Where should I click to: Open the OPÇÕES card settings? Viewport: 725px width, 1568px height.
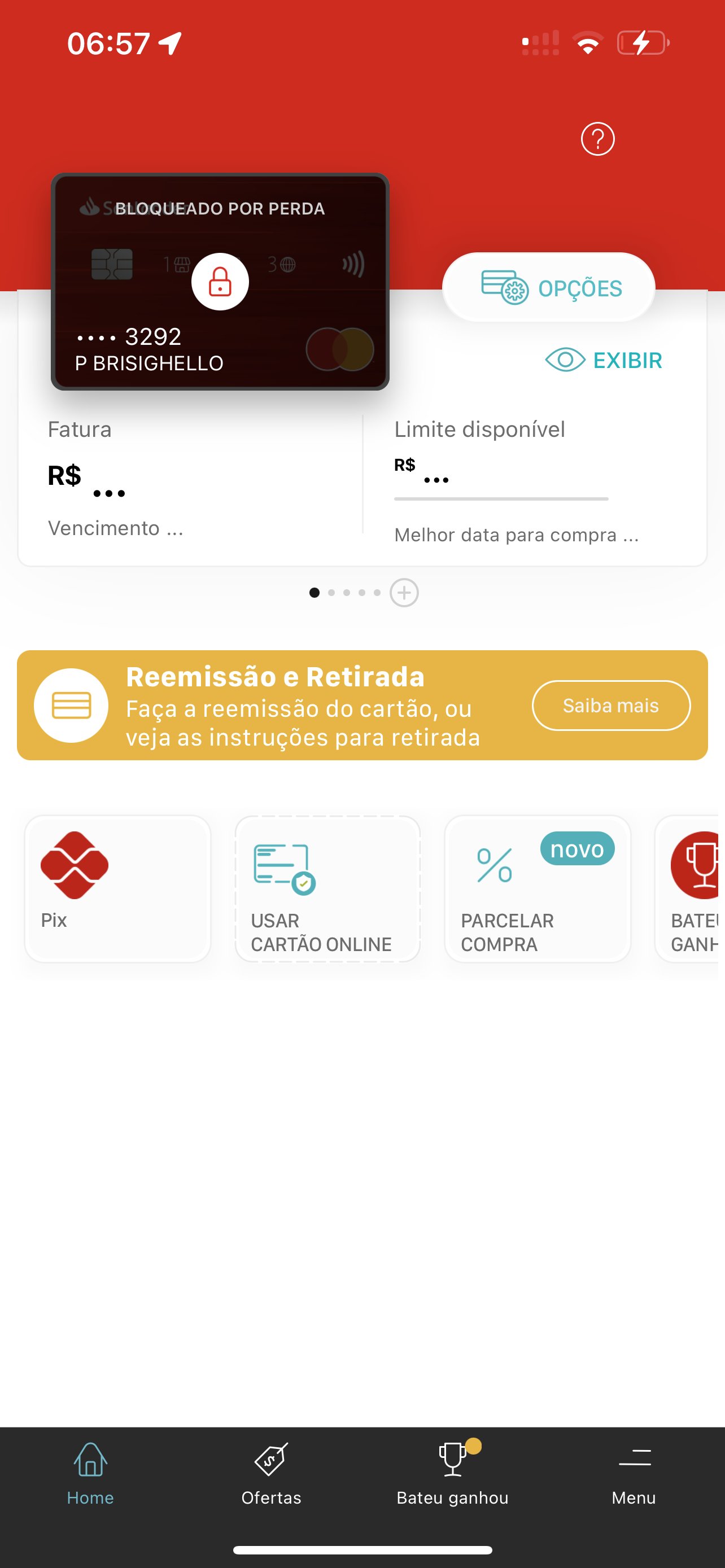[x=548, y=288]
